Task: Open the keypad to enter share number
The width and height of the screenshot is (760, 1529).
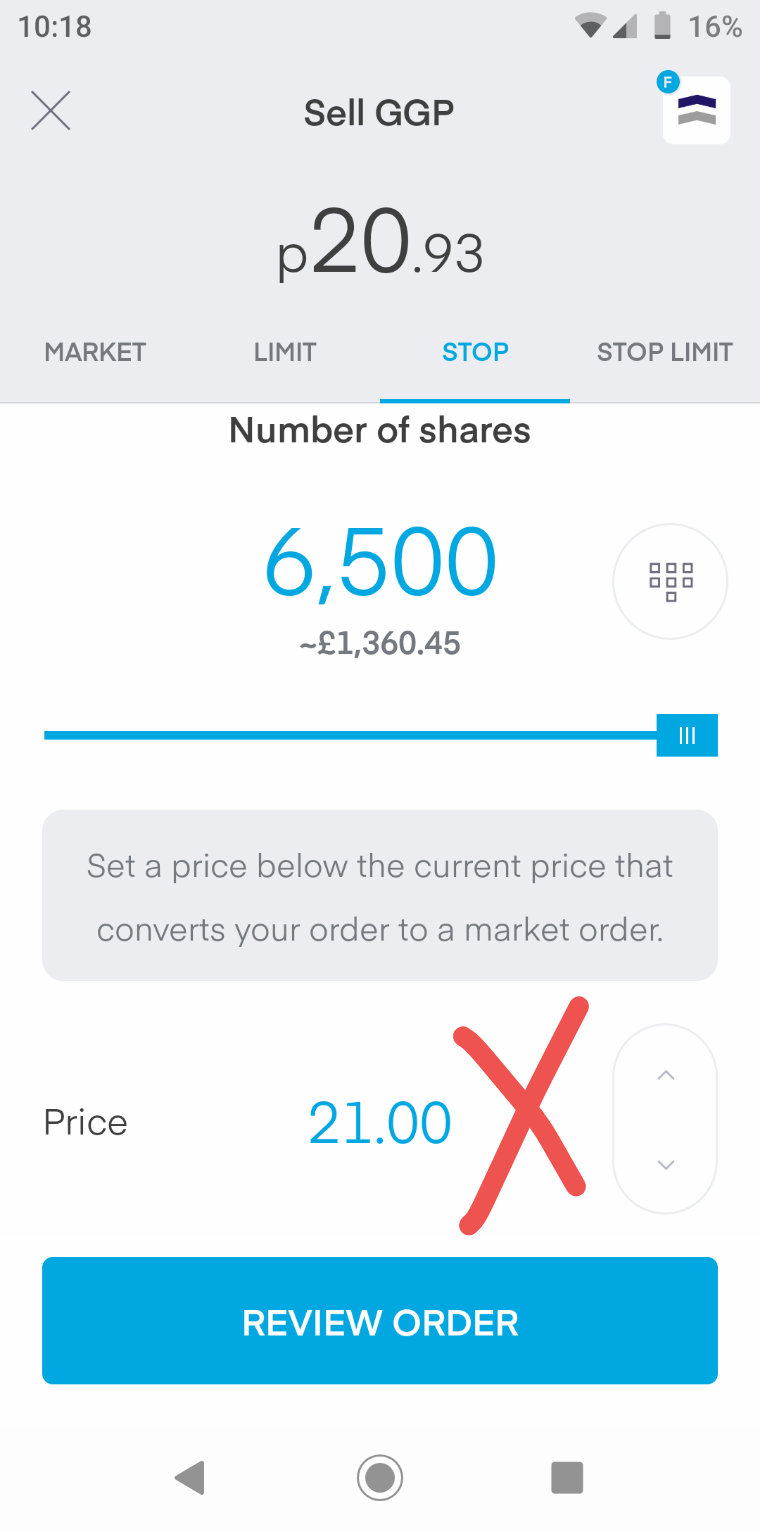Action: (670, 581)
